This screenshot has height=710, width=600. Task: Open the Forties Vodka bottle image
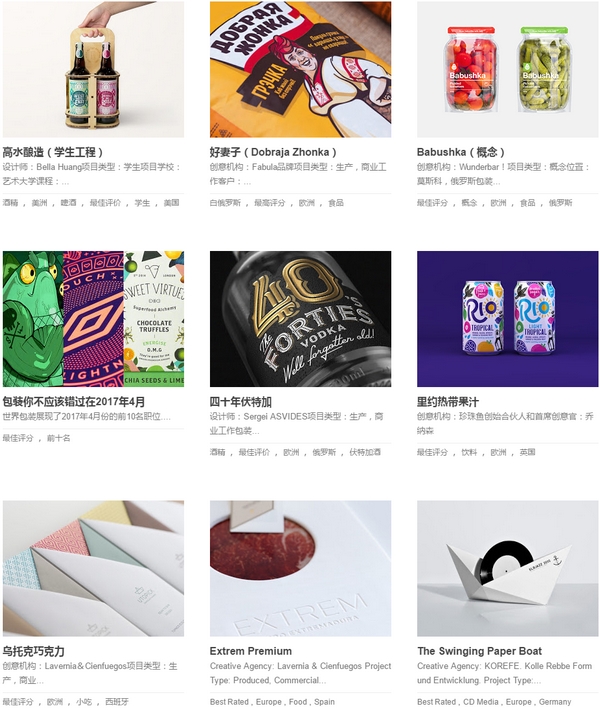(x=300, y=318)
